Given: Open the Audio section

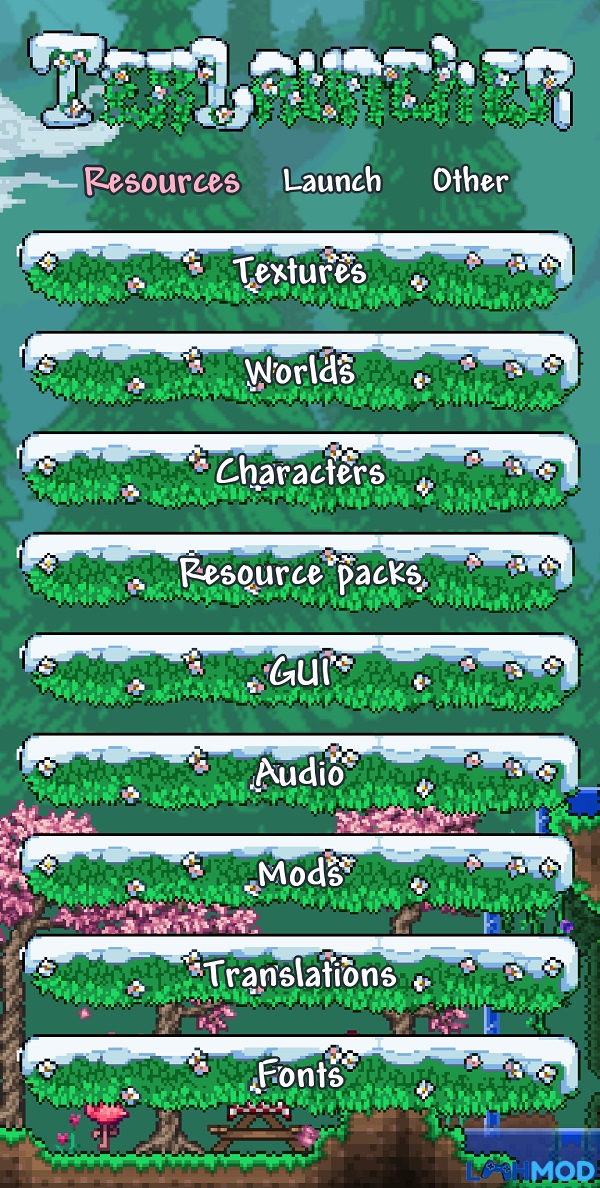Looking at the screenshot, I should tap(299, 773).
